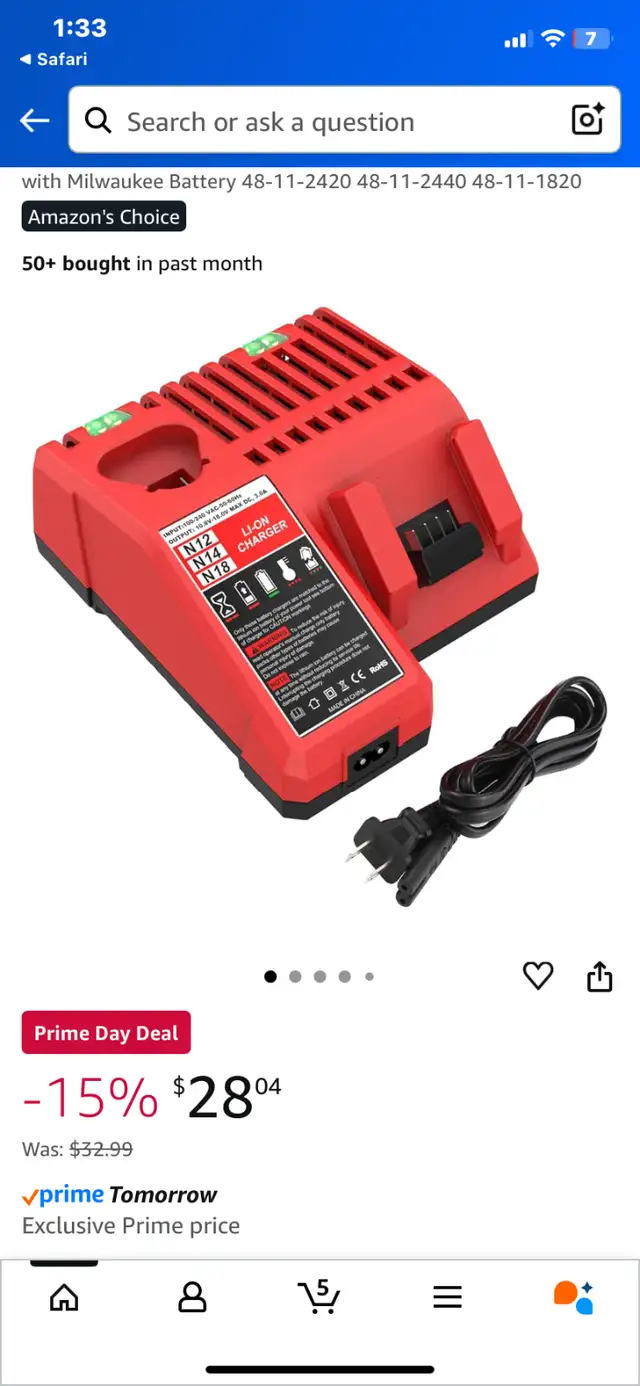Share this product listing

pos(599,976)
